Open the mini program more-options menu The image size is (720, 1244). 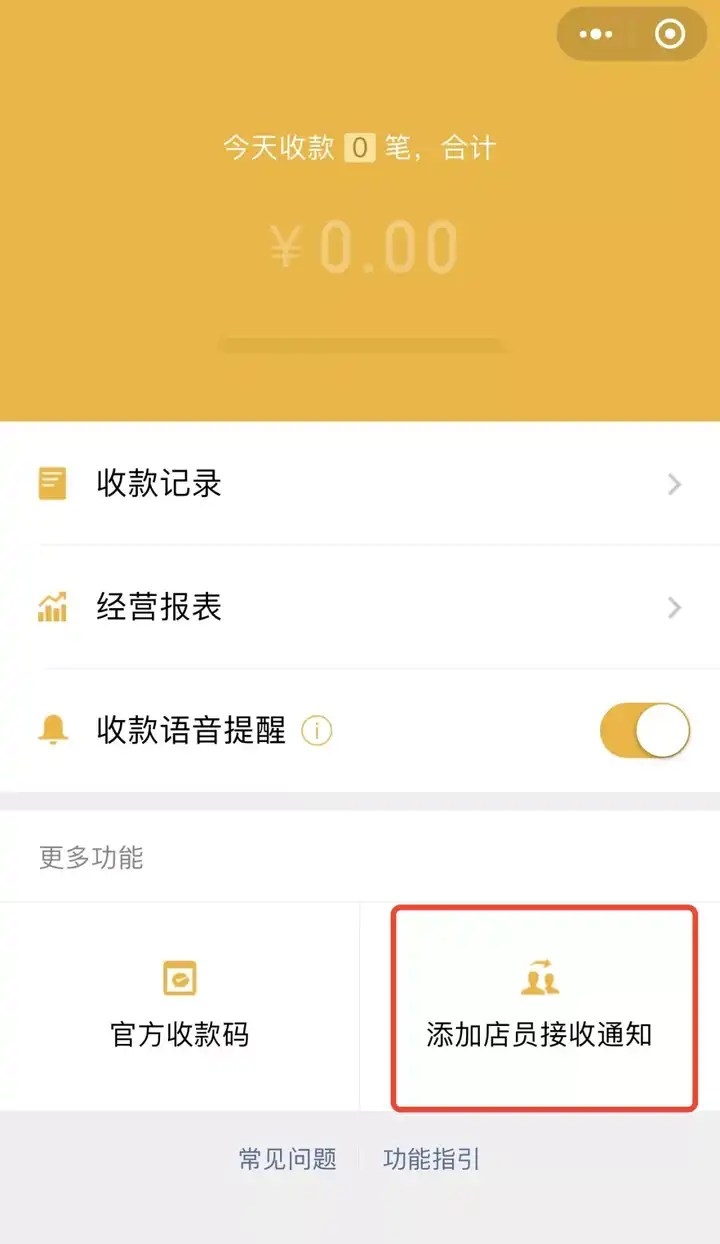click(x=596, y=35)
